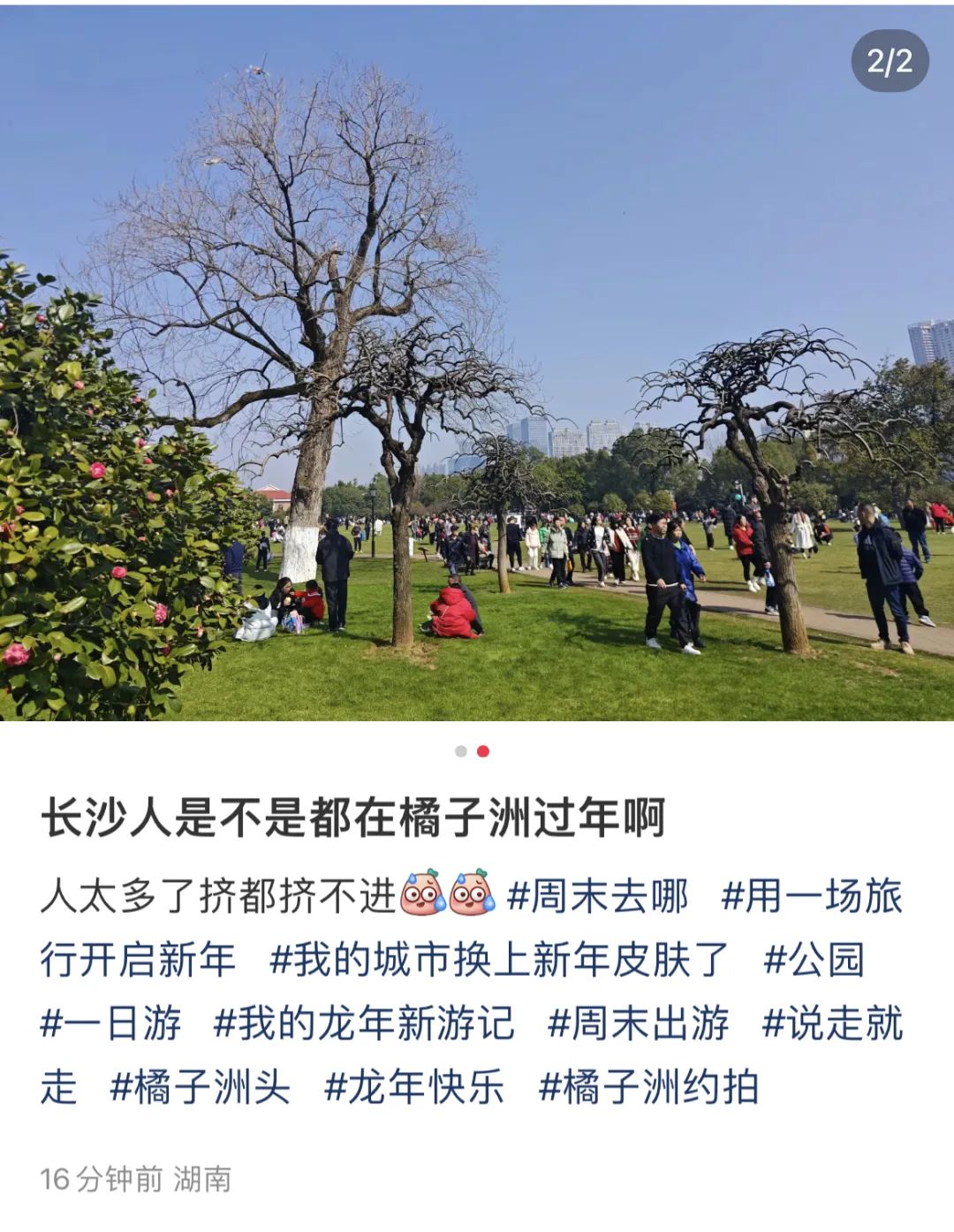Image resolution: width=954 pixels, height=1232 pixels.
Task: Open hashtag #用一场旅行开启新年
Action: tap(811, 897)
